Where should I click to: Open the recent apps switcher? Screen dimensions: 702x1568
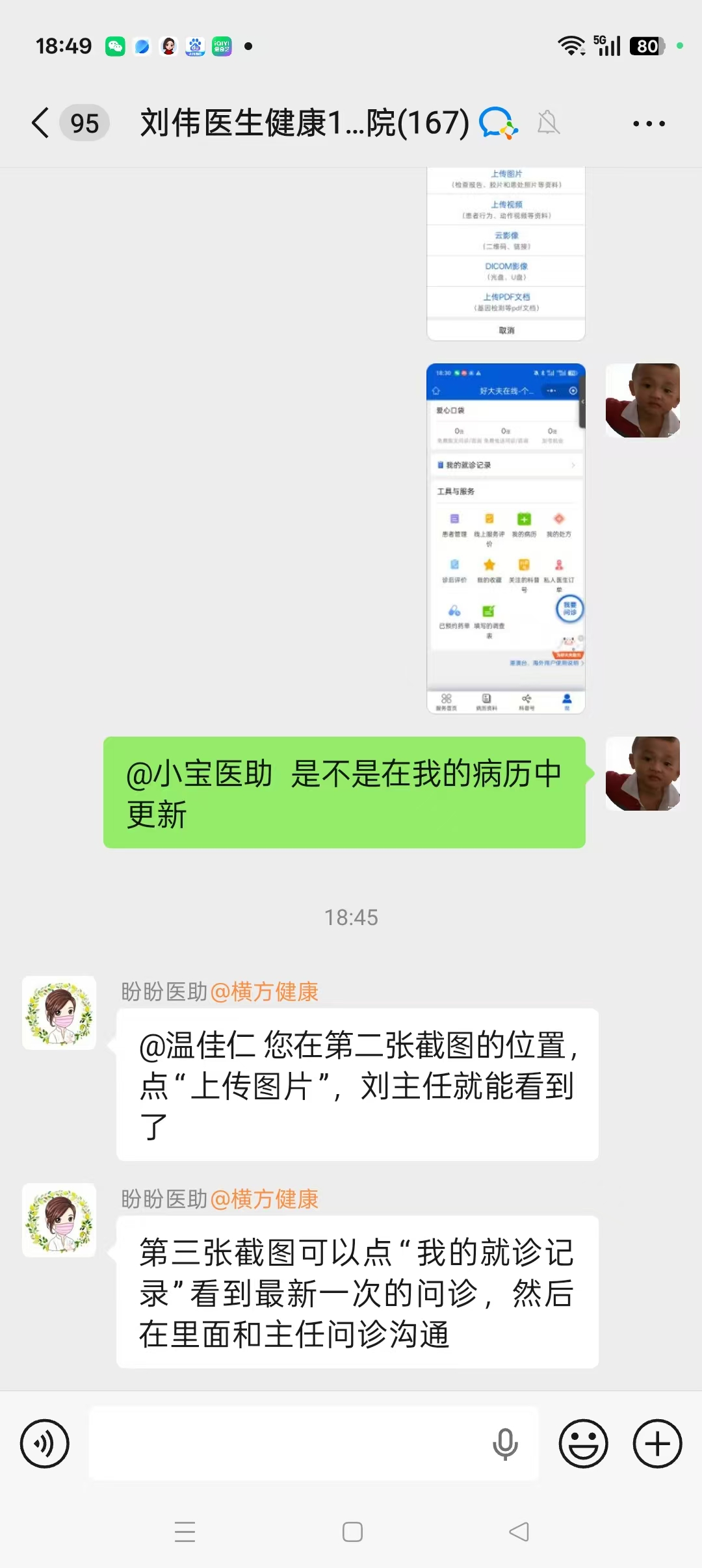click(x=185, y=1532)
